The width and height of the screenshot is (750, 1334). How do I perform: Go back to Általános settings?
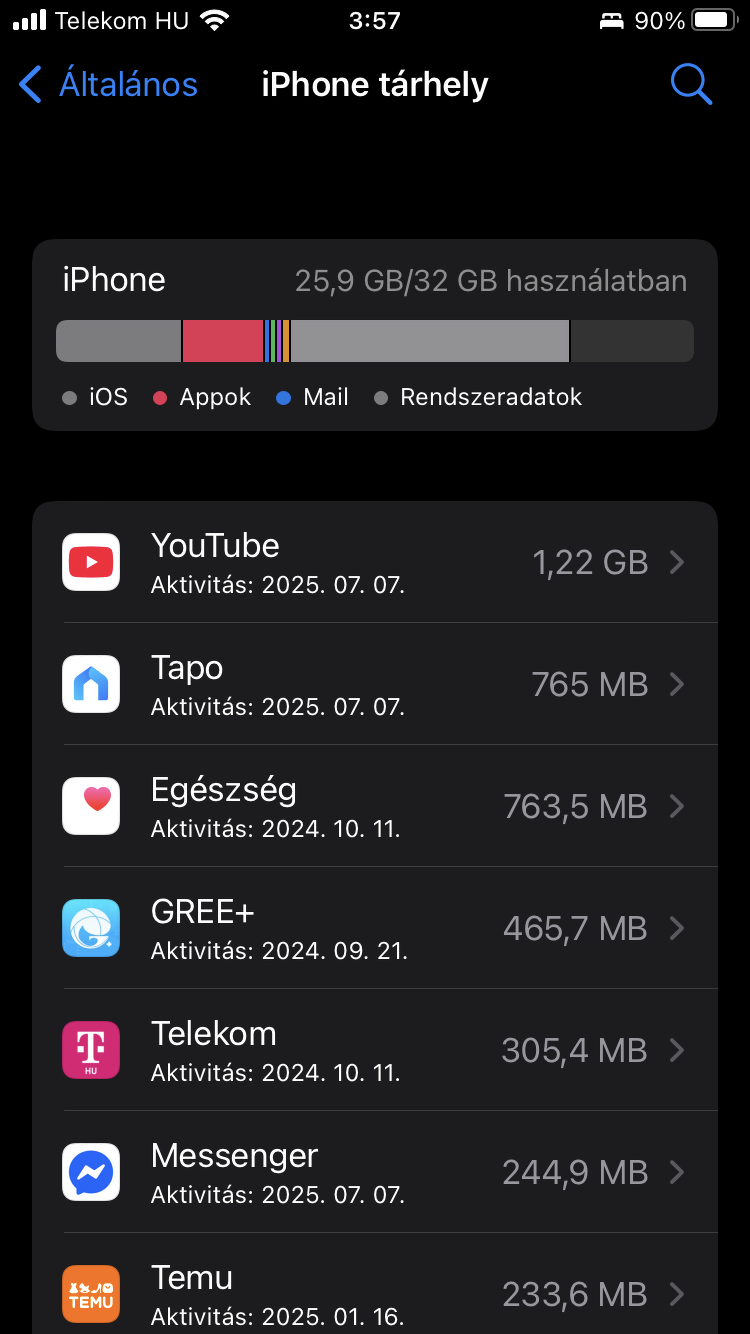(x=108, y=85)
